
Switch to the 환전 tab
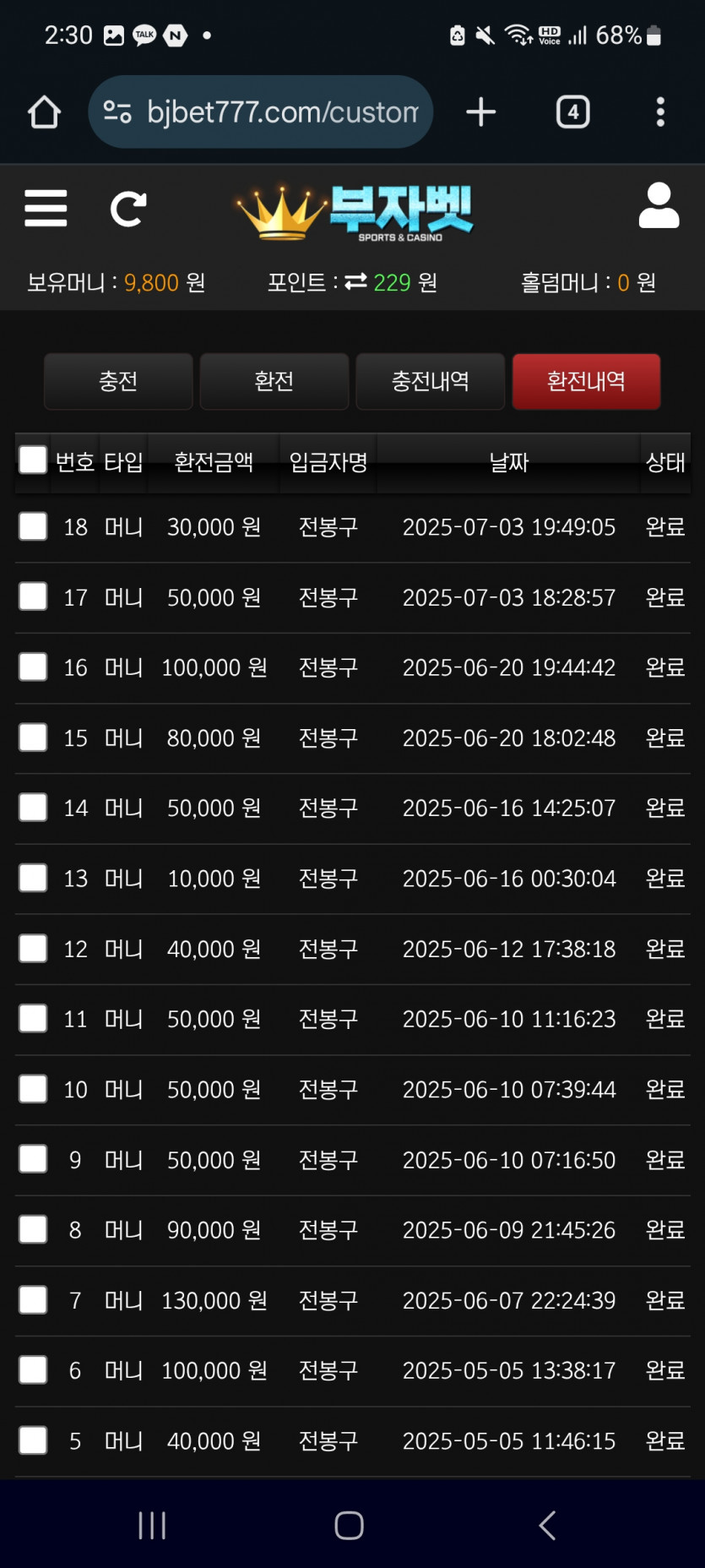pyautogui.click(x=274, y=381)
